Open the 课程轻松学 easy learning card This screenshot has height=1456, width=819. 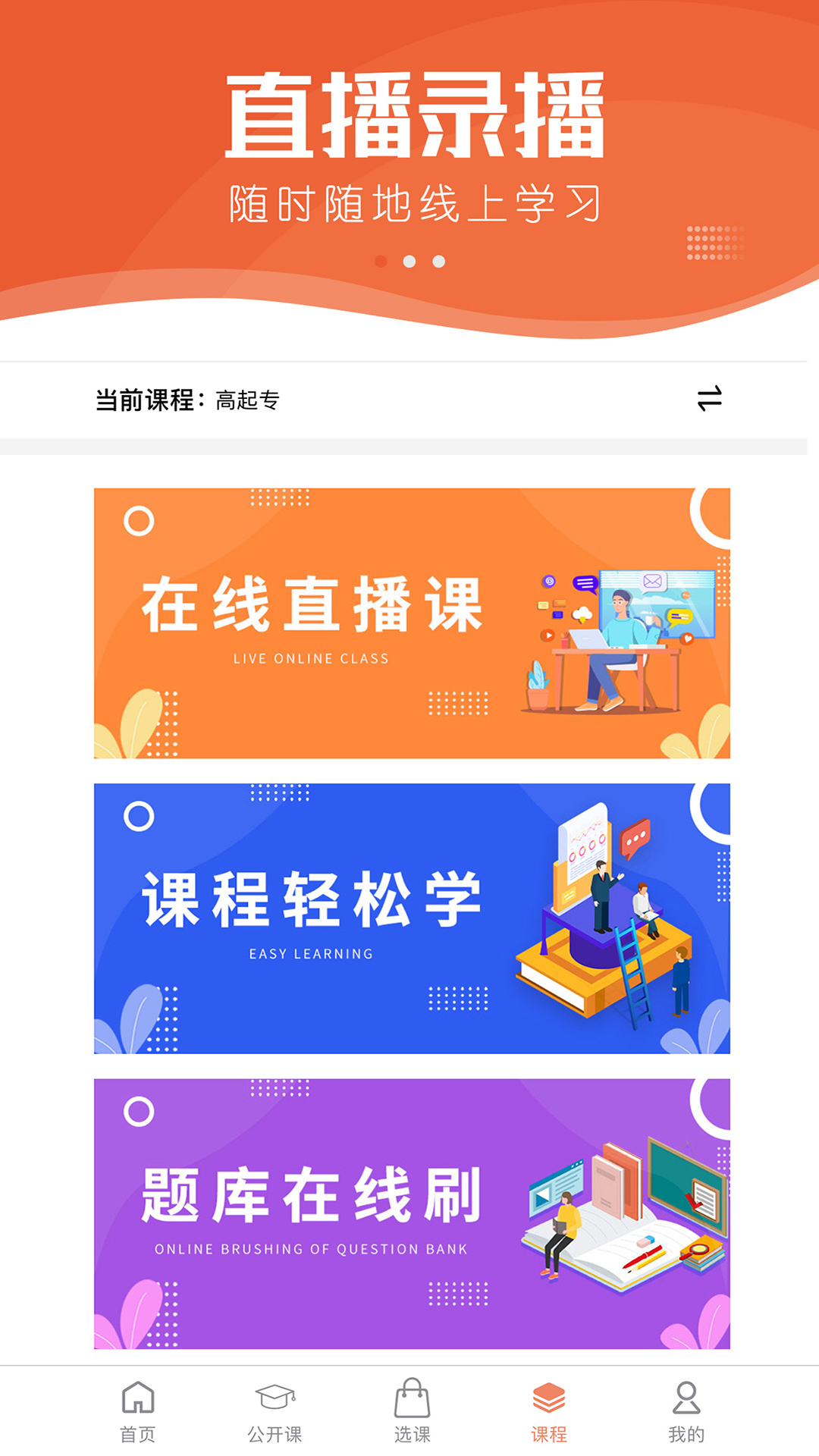412,918
